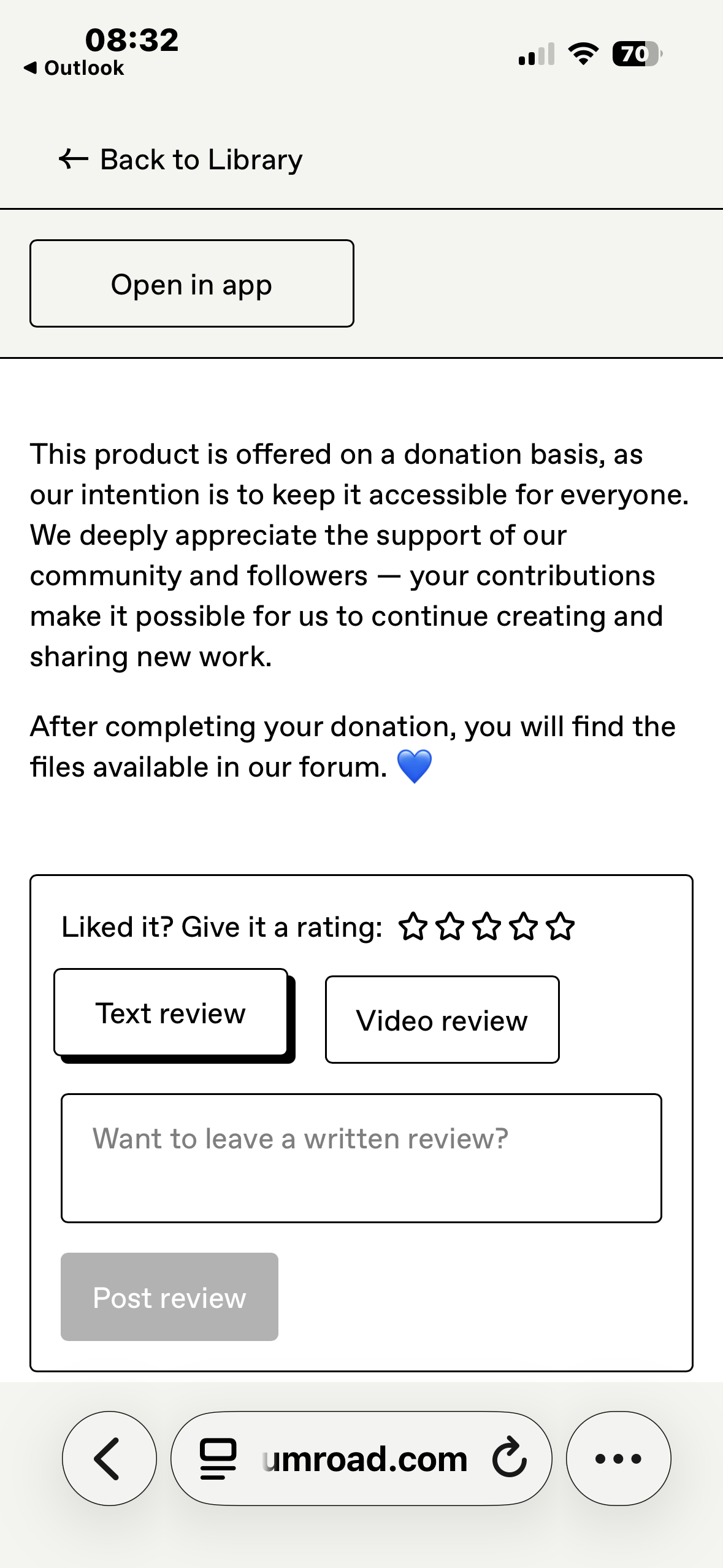Open the browser more options menu

(618, 1459)
